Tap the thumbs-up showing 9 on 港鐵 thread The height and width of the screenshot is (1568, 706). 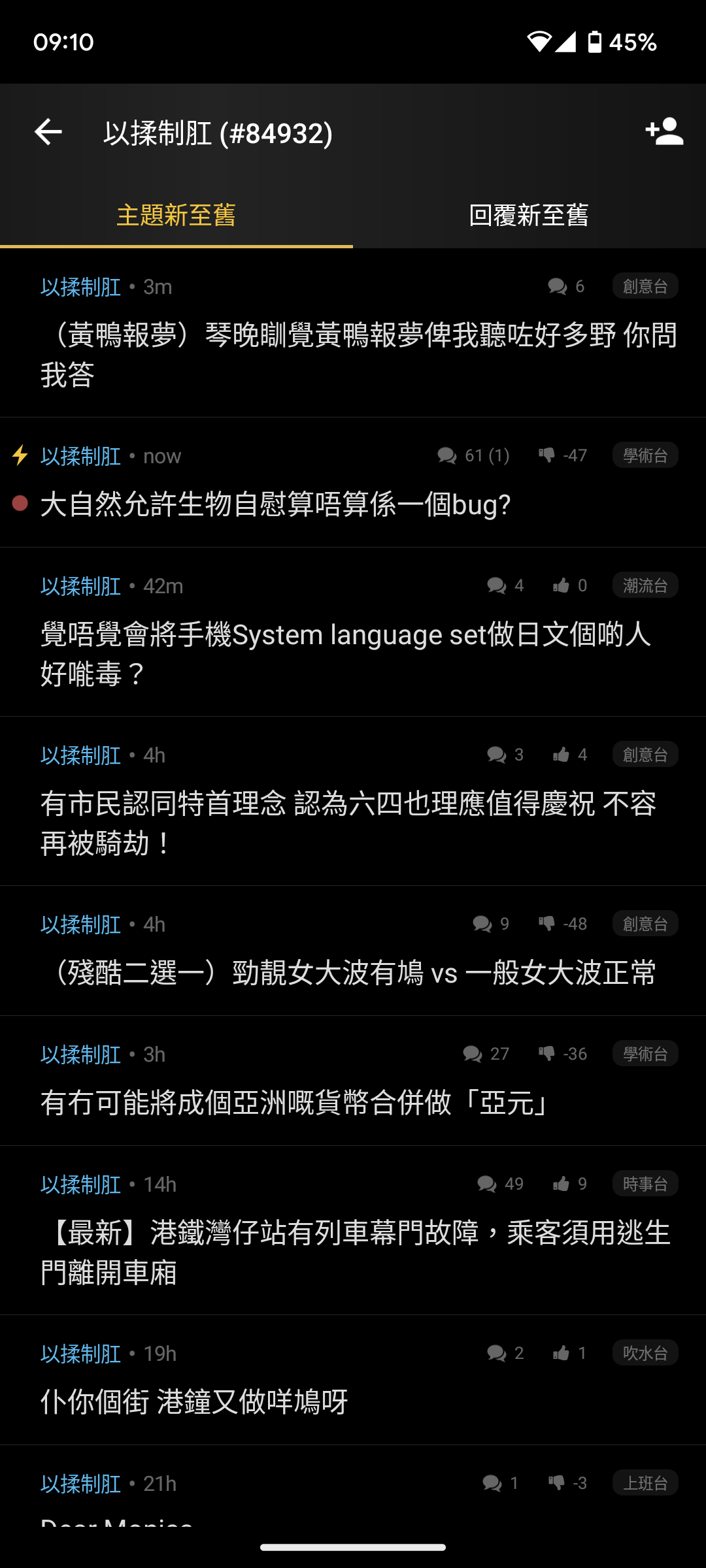click(562, 1184)
